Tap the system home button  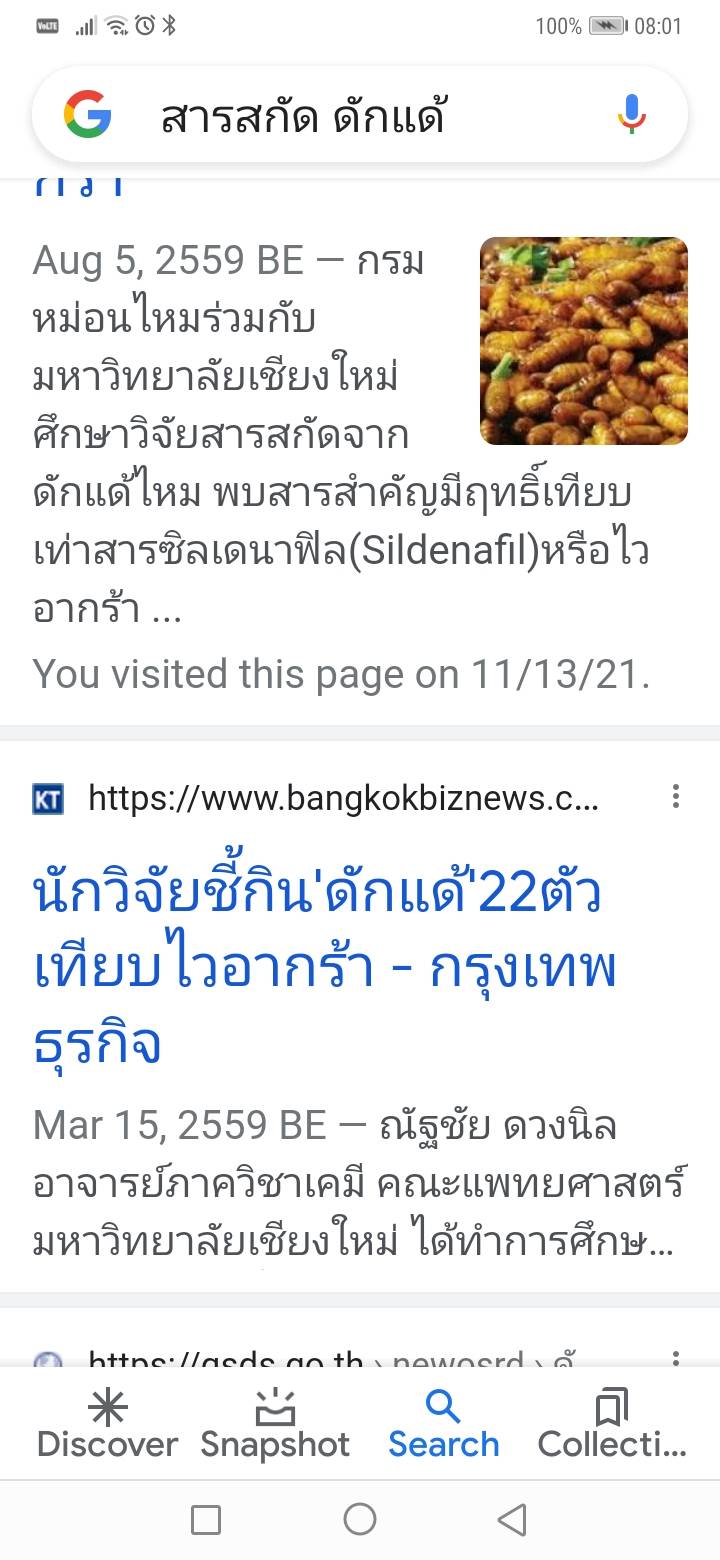tap(360, 1520)
